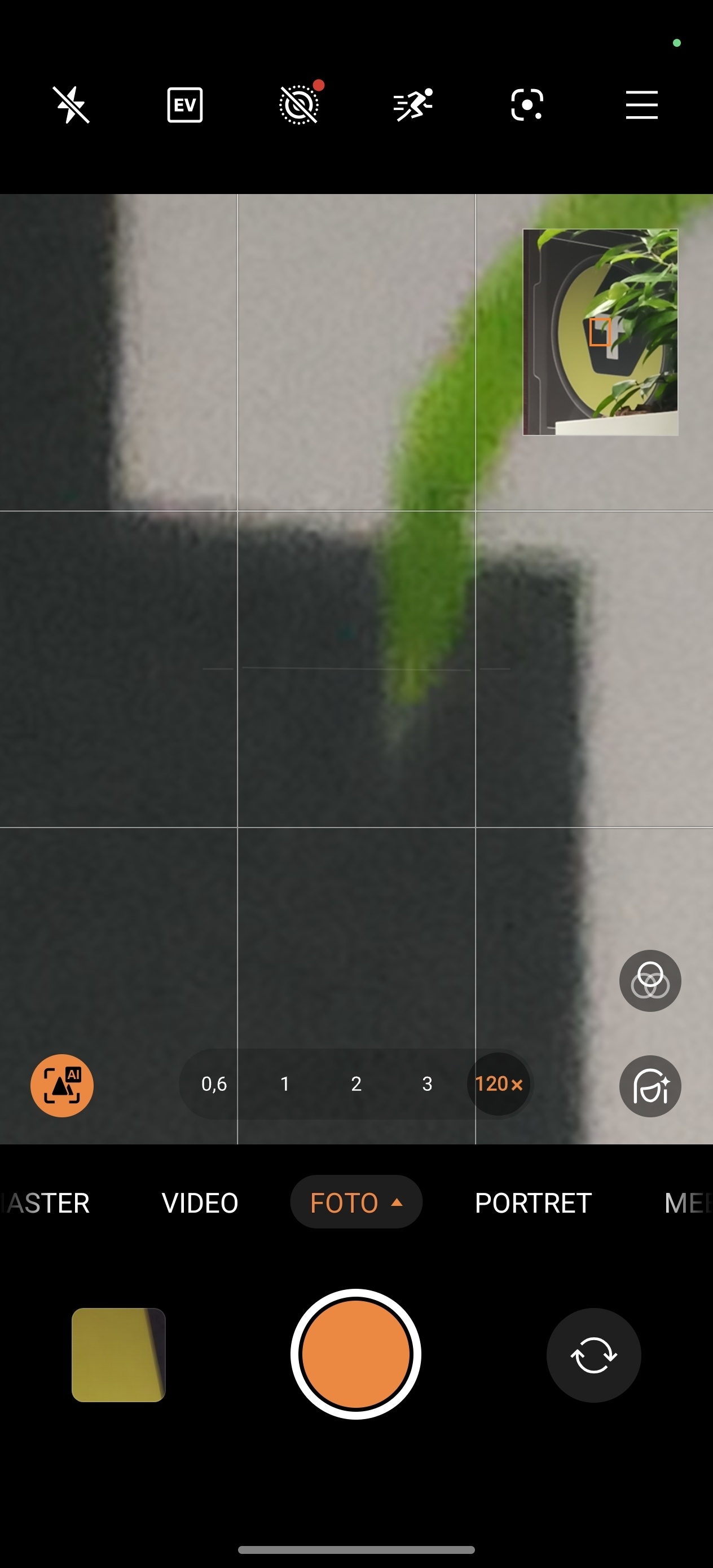This screenshot has height=1568, width=713.
Task: Expand the FOTO mode options
Action: (356, 1203)
